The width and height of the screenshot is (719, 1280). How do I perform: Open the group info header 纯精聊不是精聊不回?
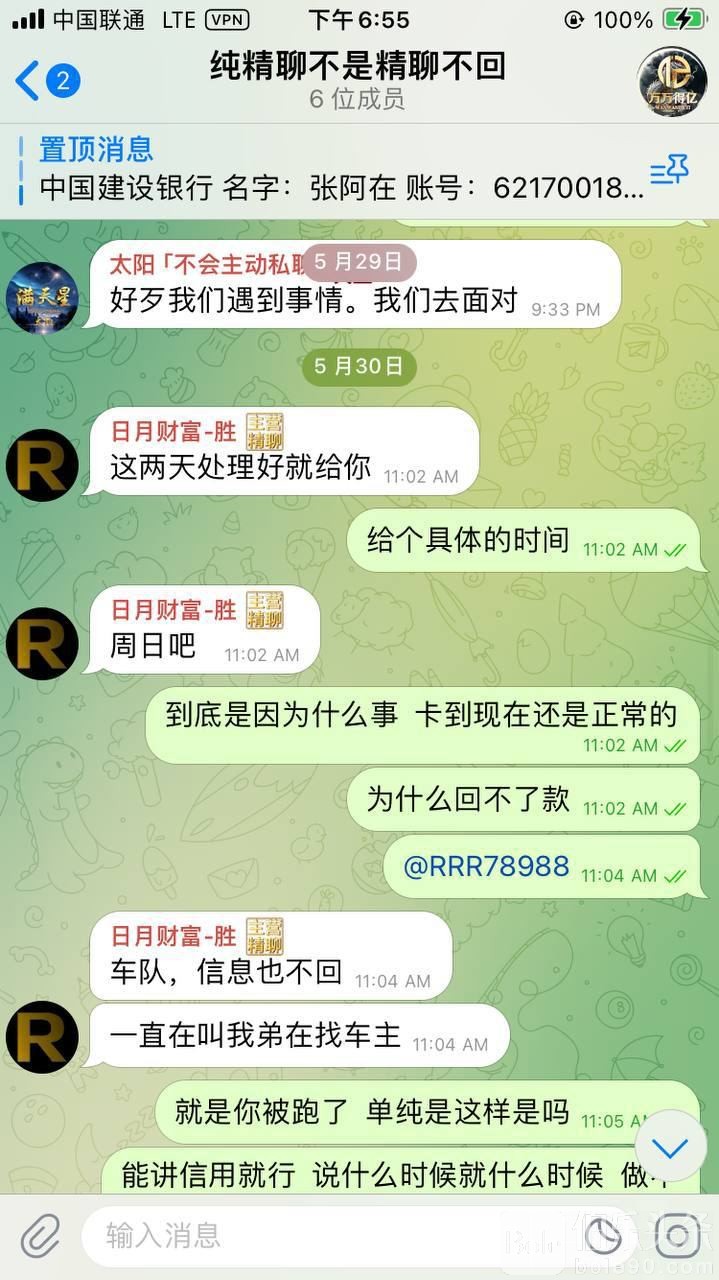[357, 80]
